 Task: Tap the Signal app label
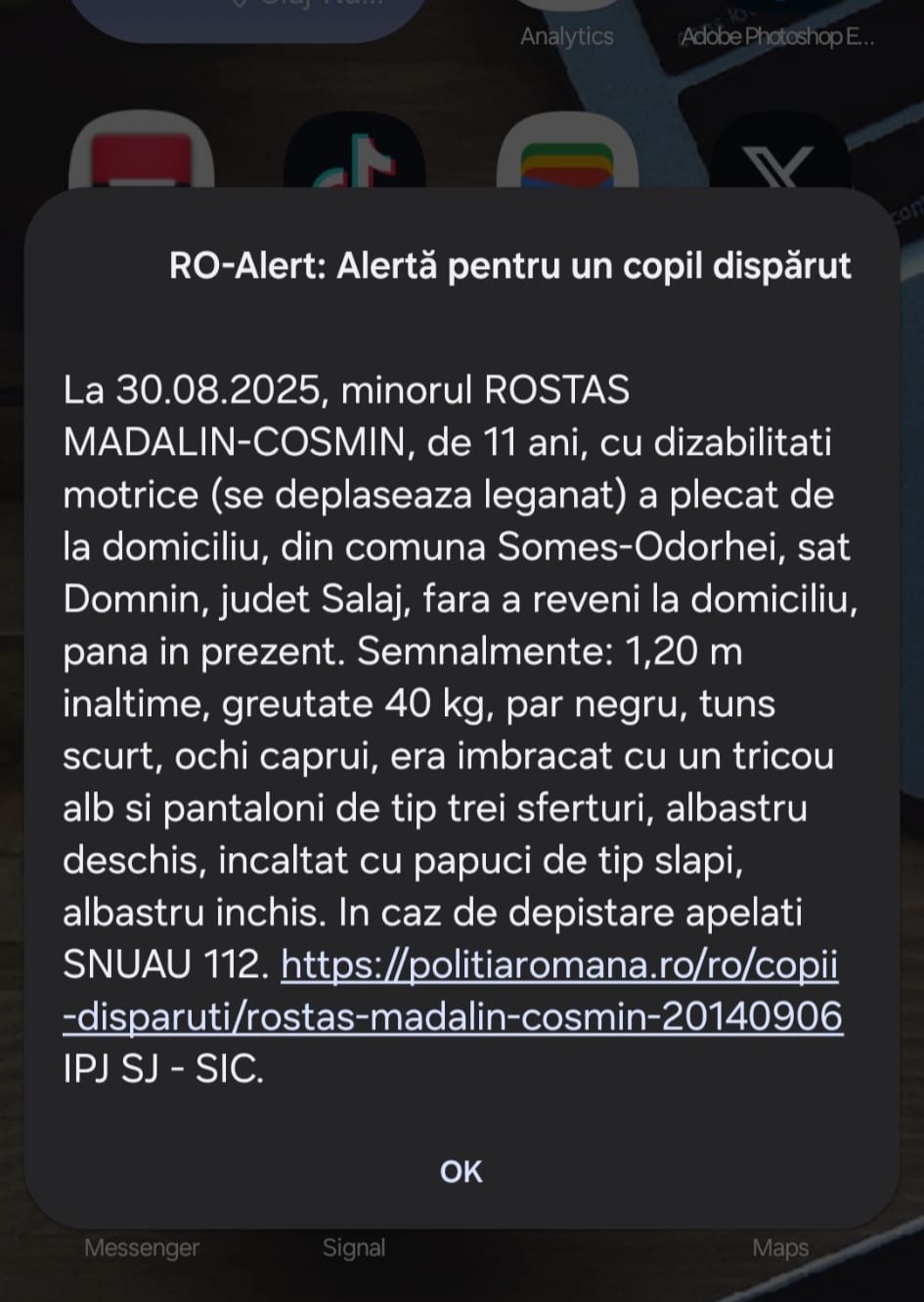(354, 1247)
